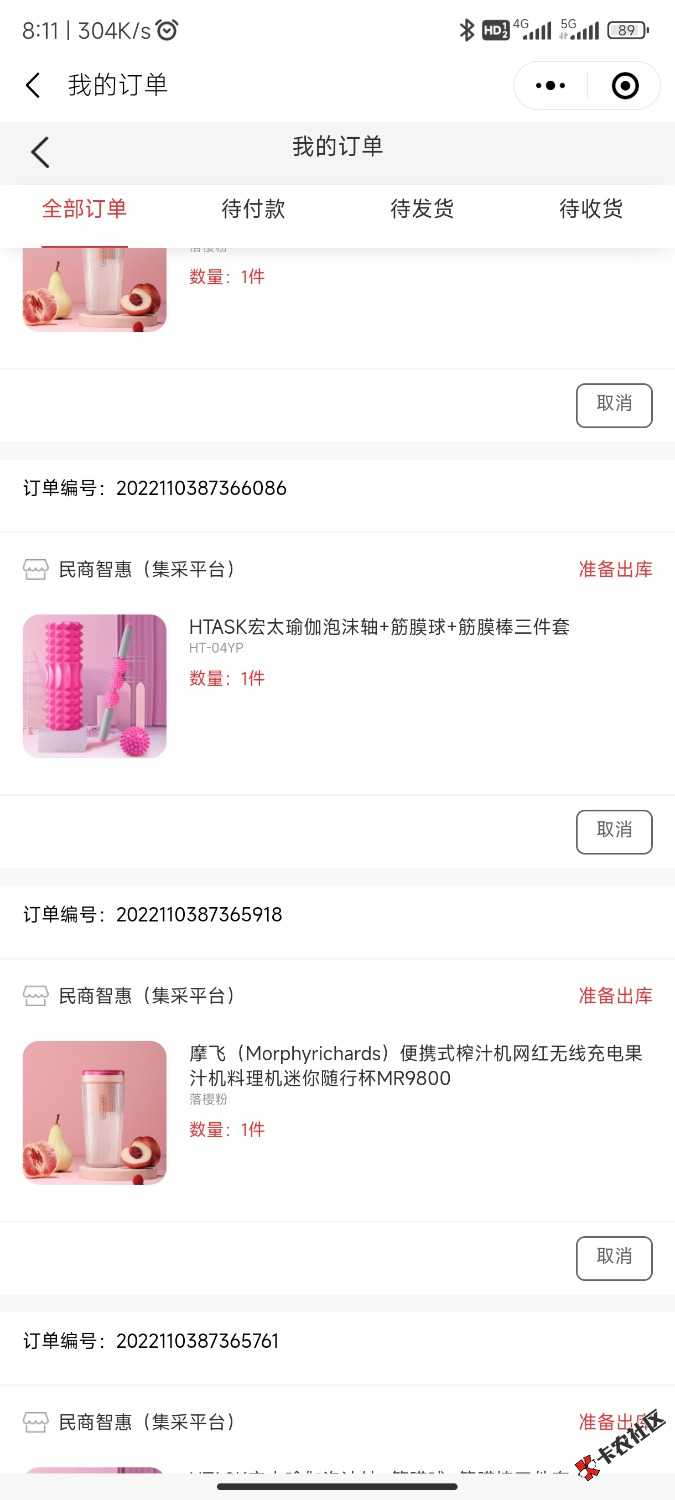Cancel order 2022110387366086 with 取消 button
The width and height of the screenshot is (675, 1500).
point(614,831)
